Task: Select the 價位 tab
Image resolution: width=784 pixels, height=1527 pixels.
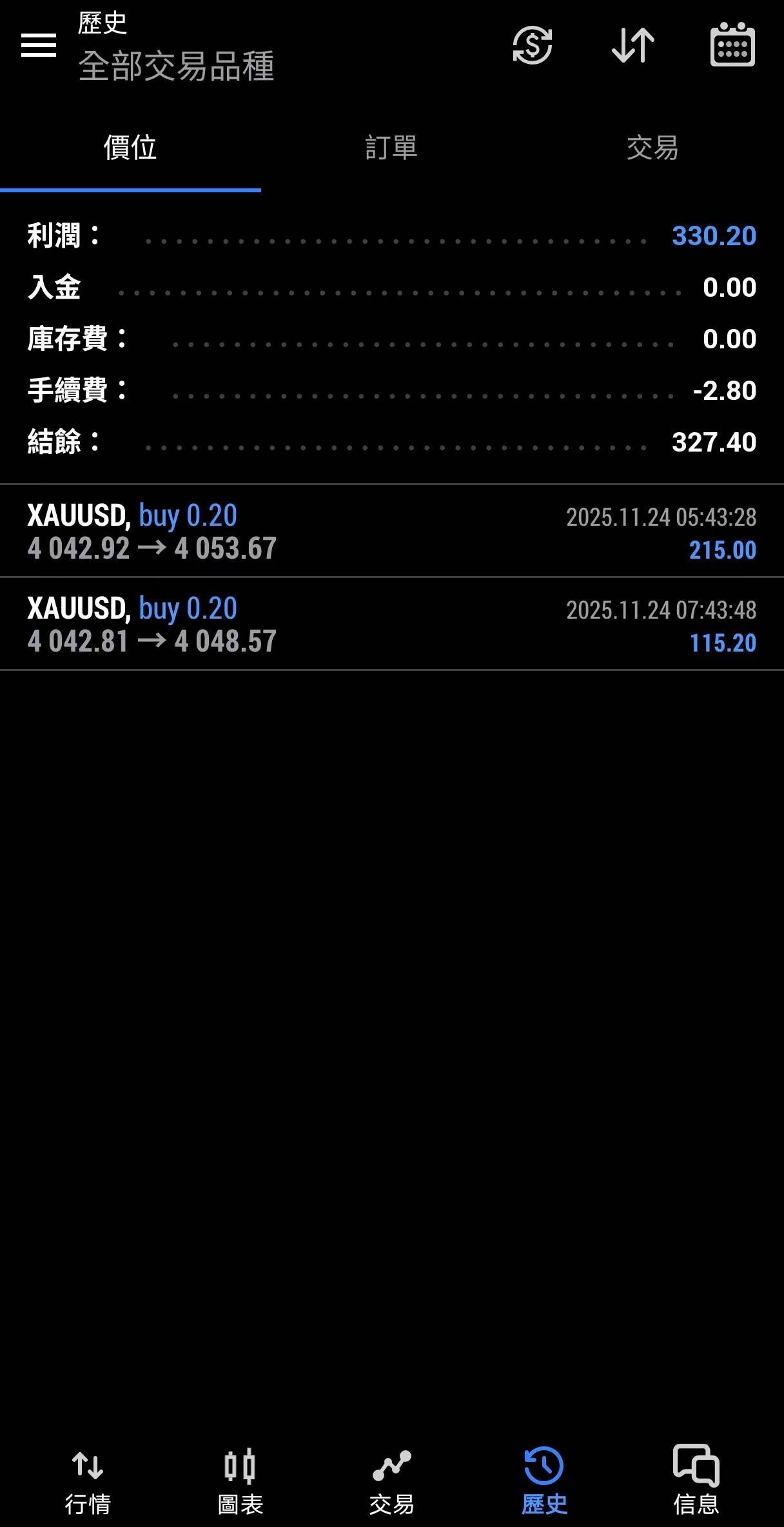Action: (130, 148)
